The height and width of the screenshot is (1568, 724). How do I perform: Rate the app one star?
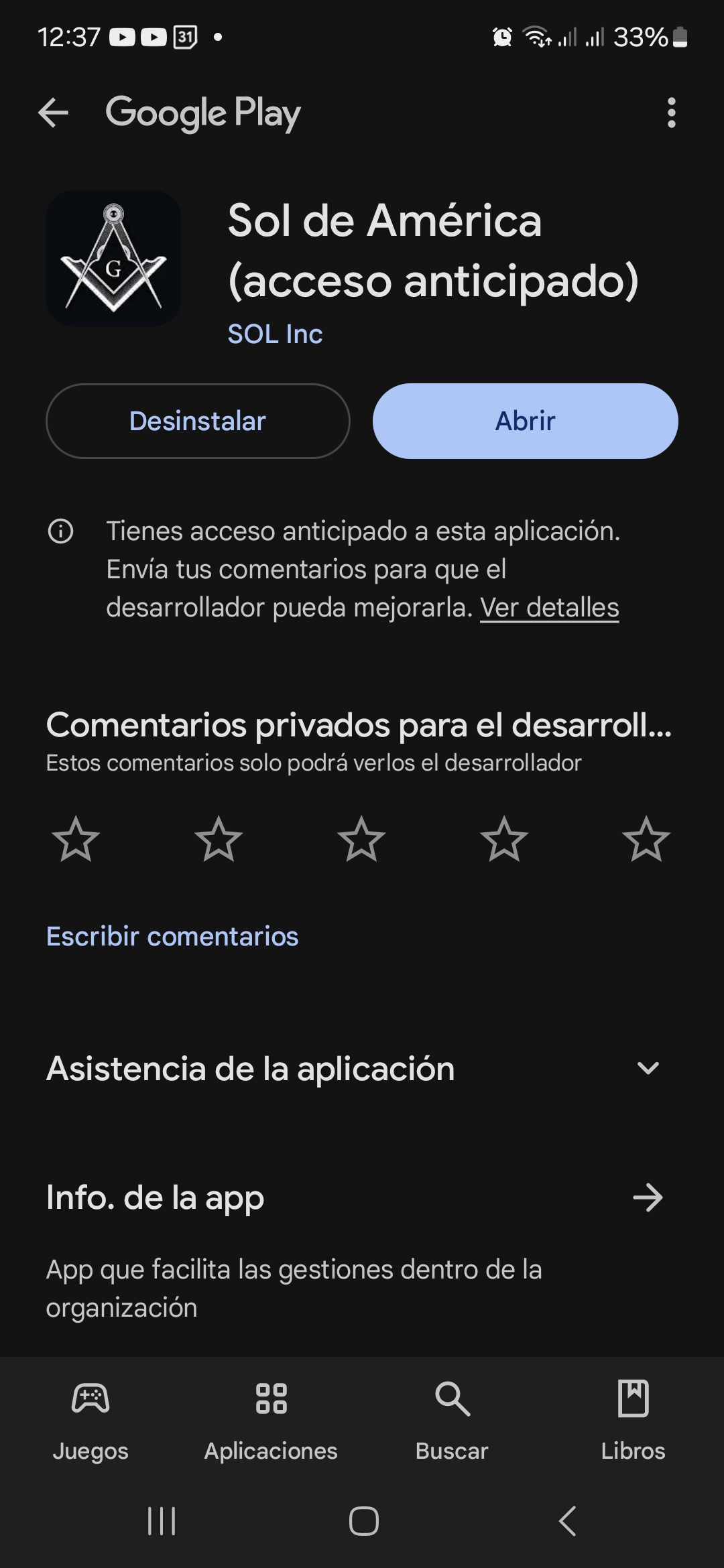76,838
